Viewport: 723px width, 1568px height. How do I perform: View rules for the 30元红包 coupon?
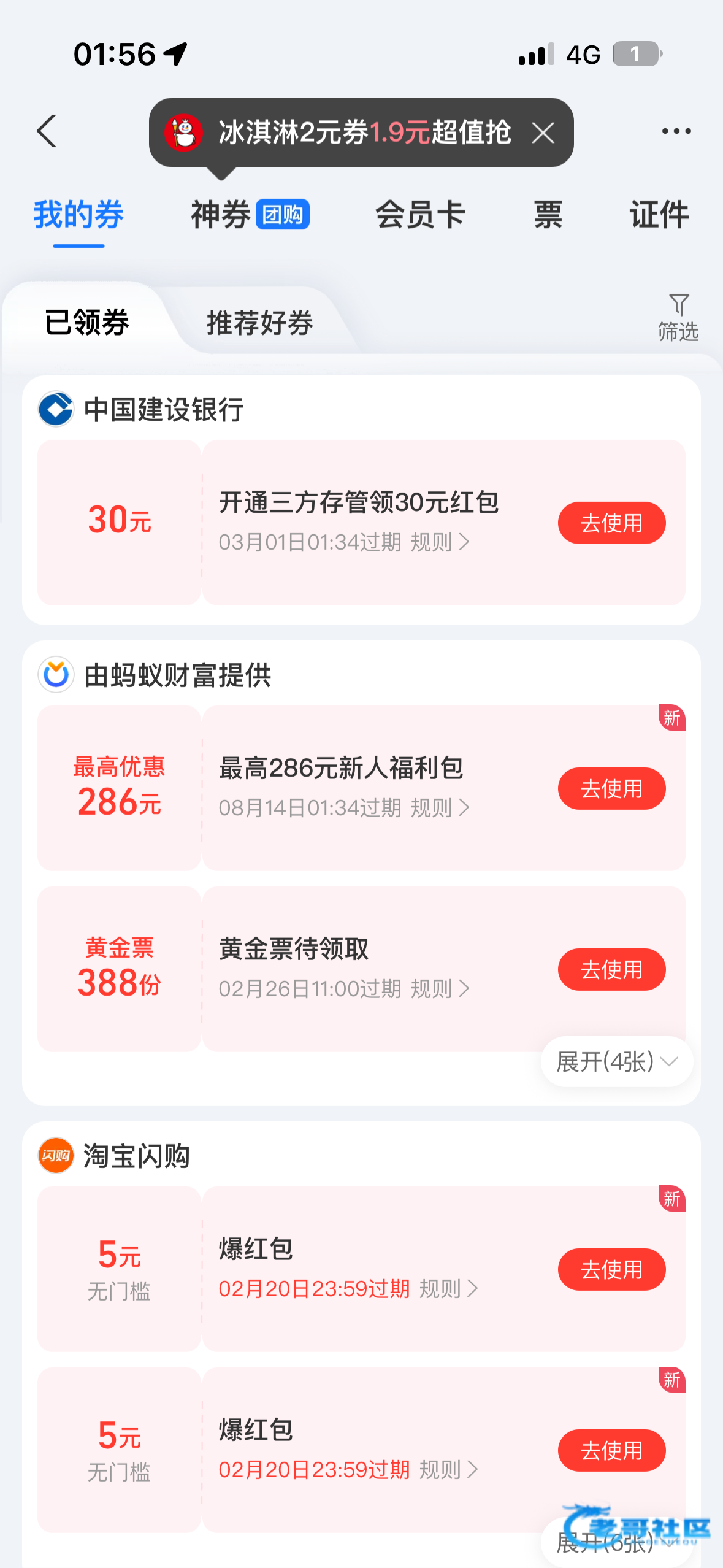pos(439,542)
